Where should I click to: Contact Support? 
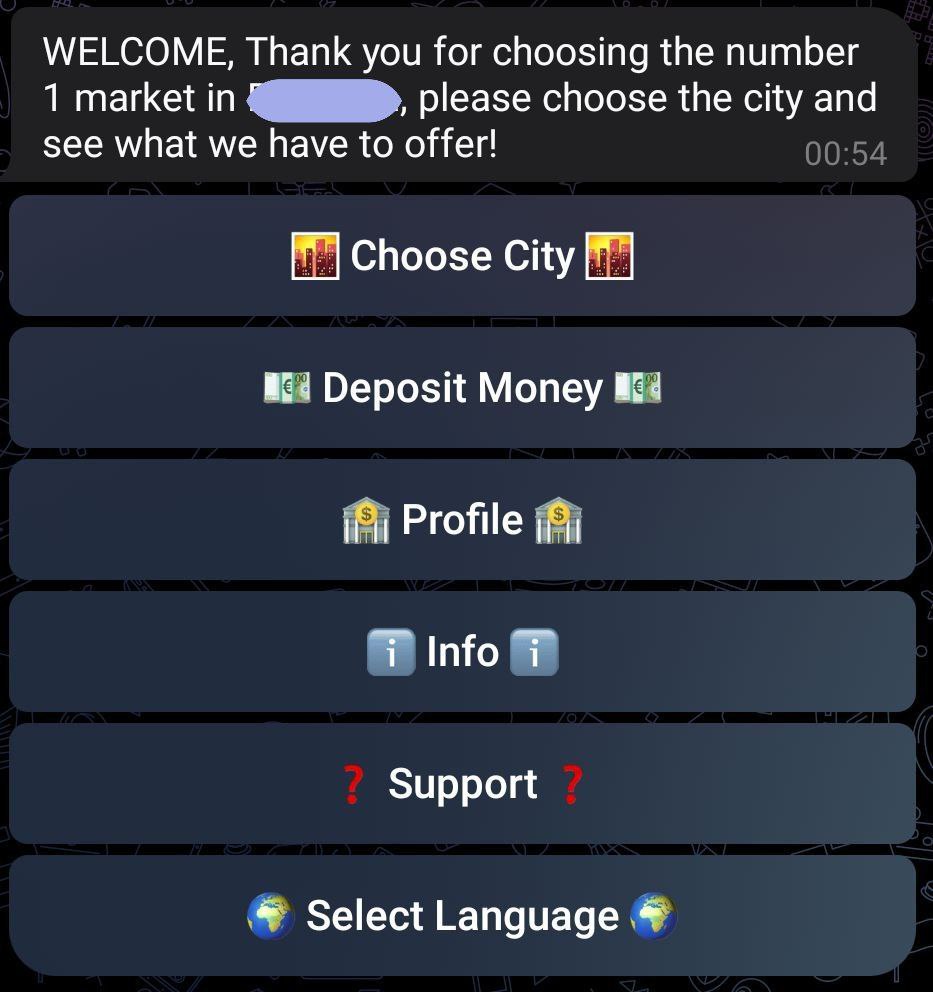(x=465, y=784)
